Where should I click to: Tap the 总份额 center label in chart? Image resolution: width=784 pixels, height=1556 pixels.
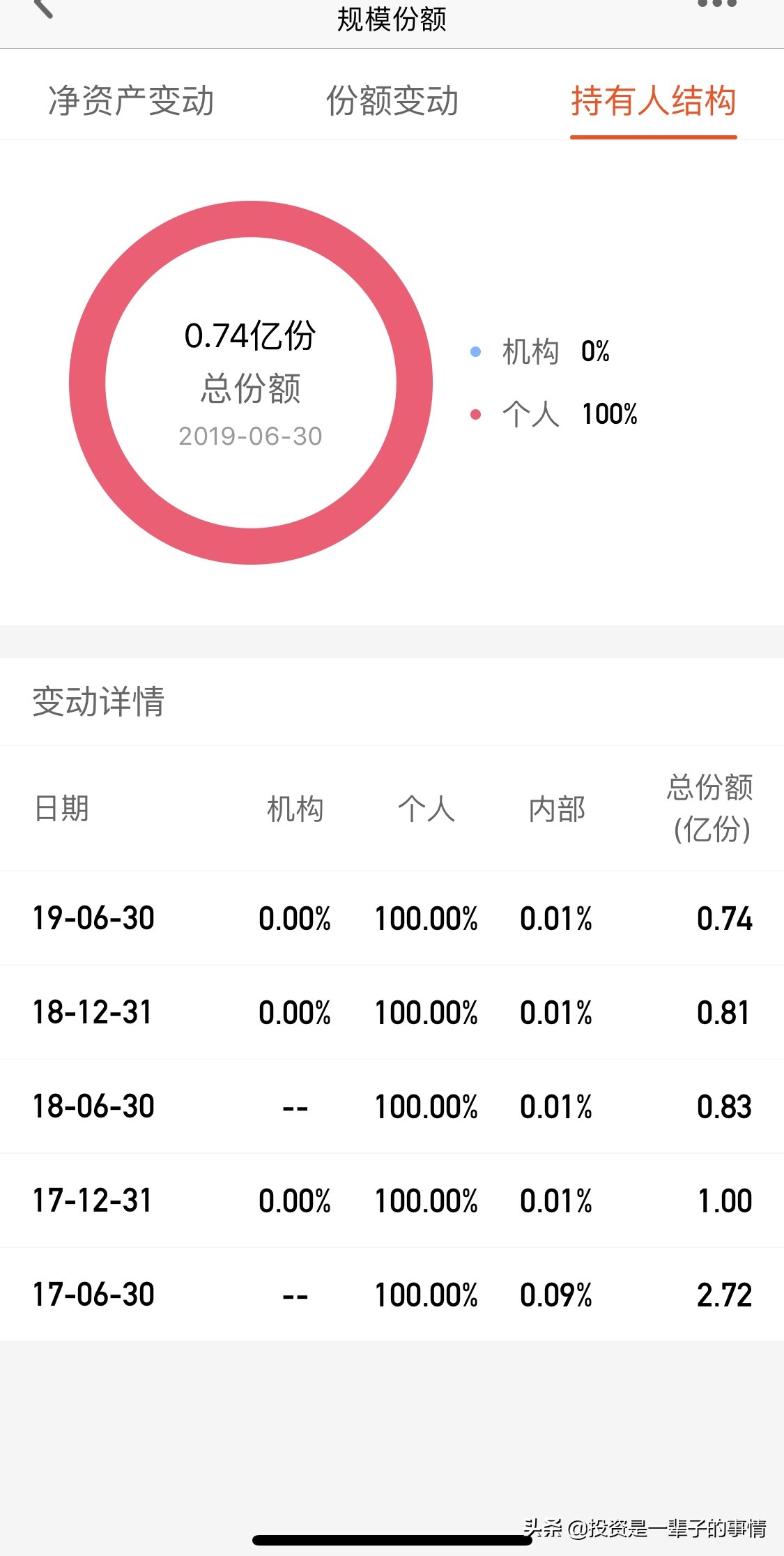pos(249,390)
